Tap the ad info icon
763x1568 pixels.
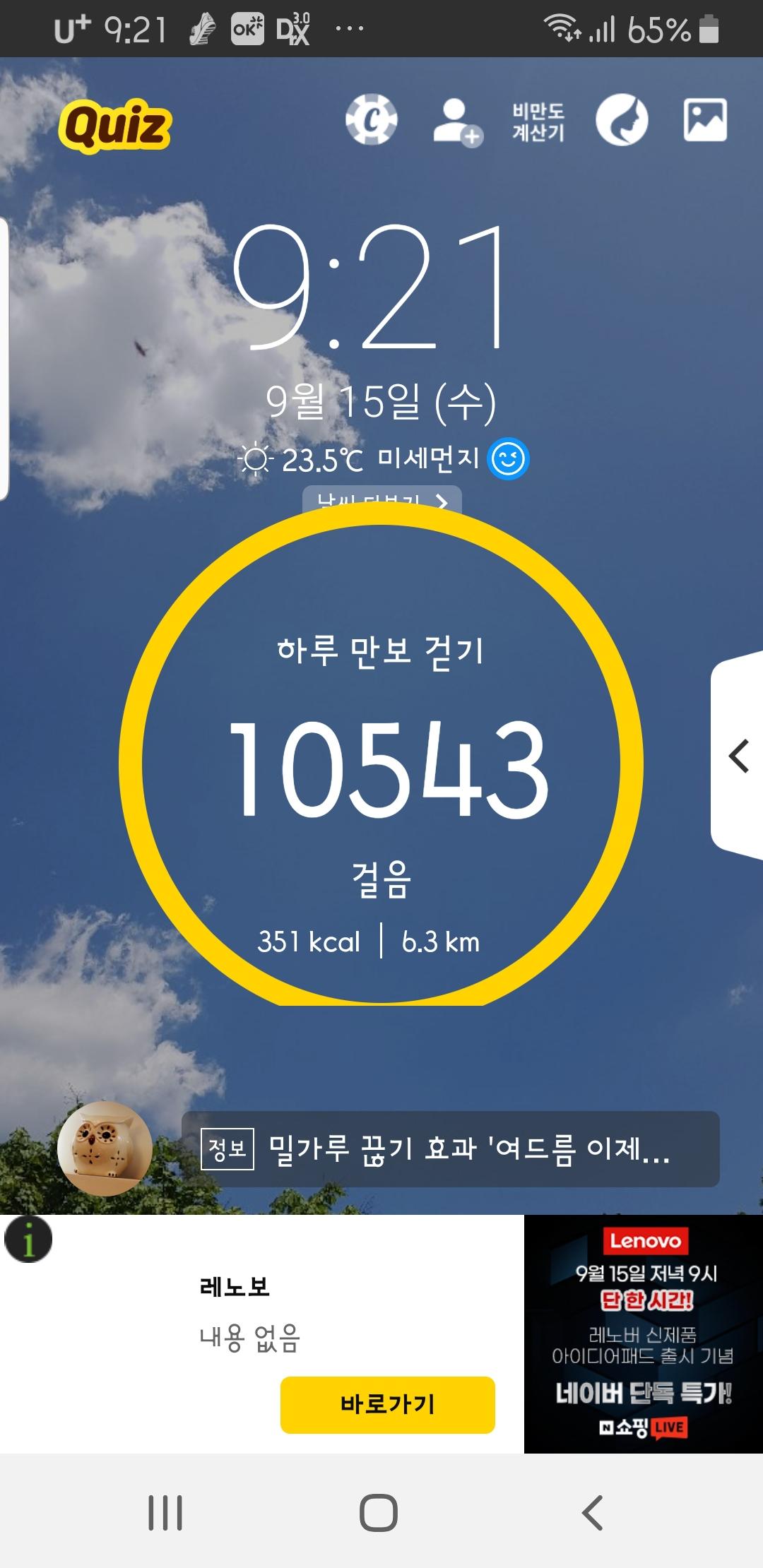point(28,1240)
